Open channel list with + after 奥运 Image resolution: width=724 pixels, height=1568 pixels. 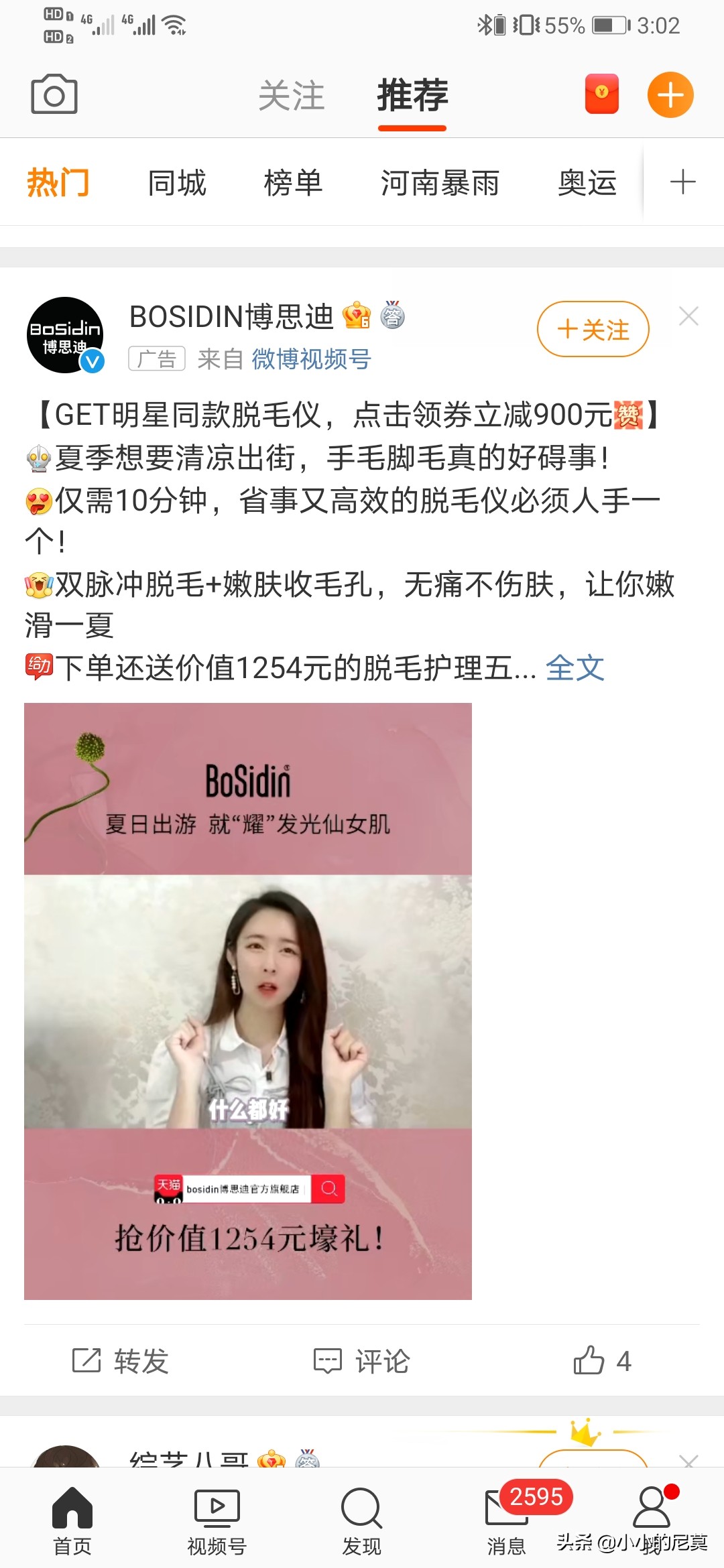click(x=682, y=182)
